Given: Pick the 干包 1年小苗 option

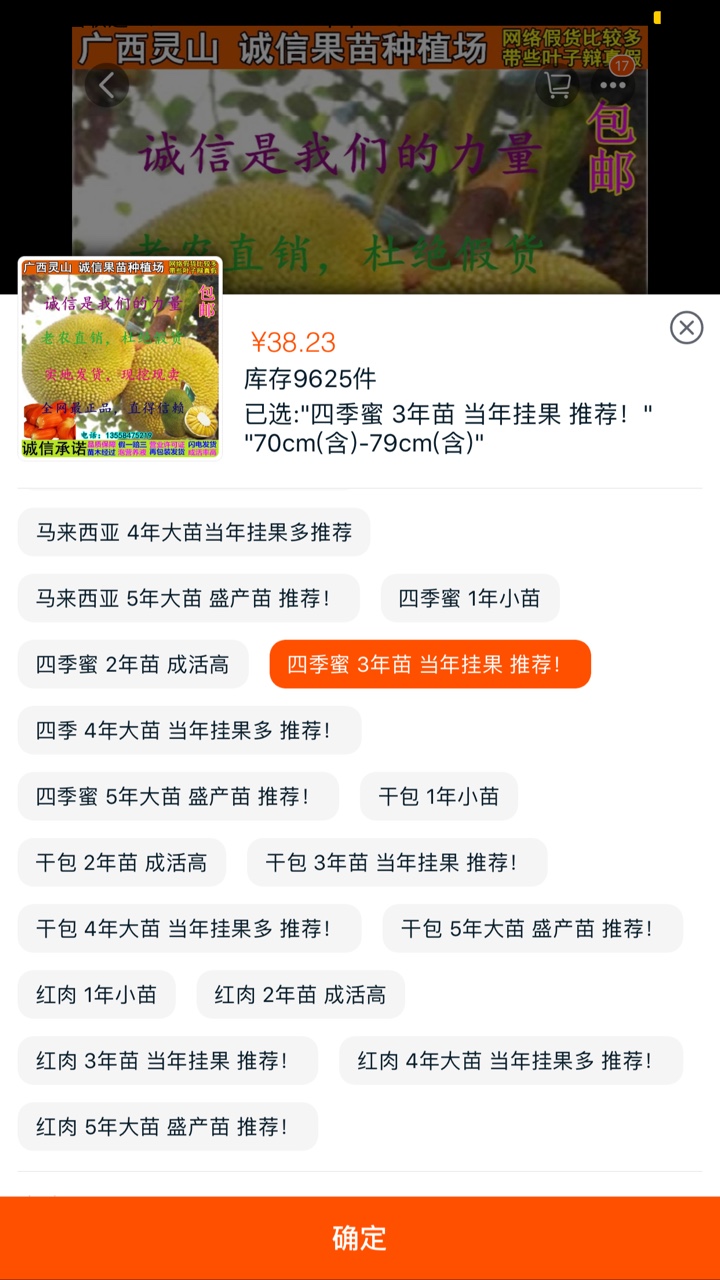Looking at the screenshot, I should coord(439,796).
